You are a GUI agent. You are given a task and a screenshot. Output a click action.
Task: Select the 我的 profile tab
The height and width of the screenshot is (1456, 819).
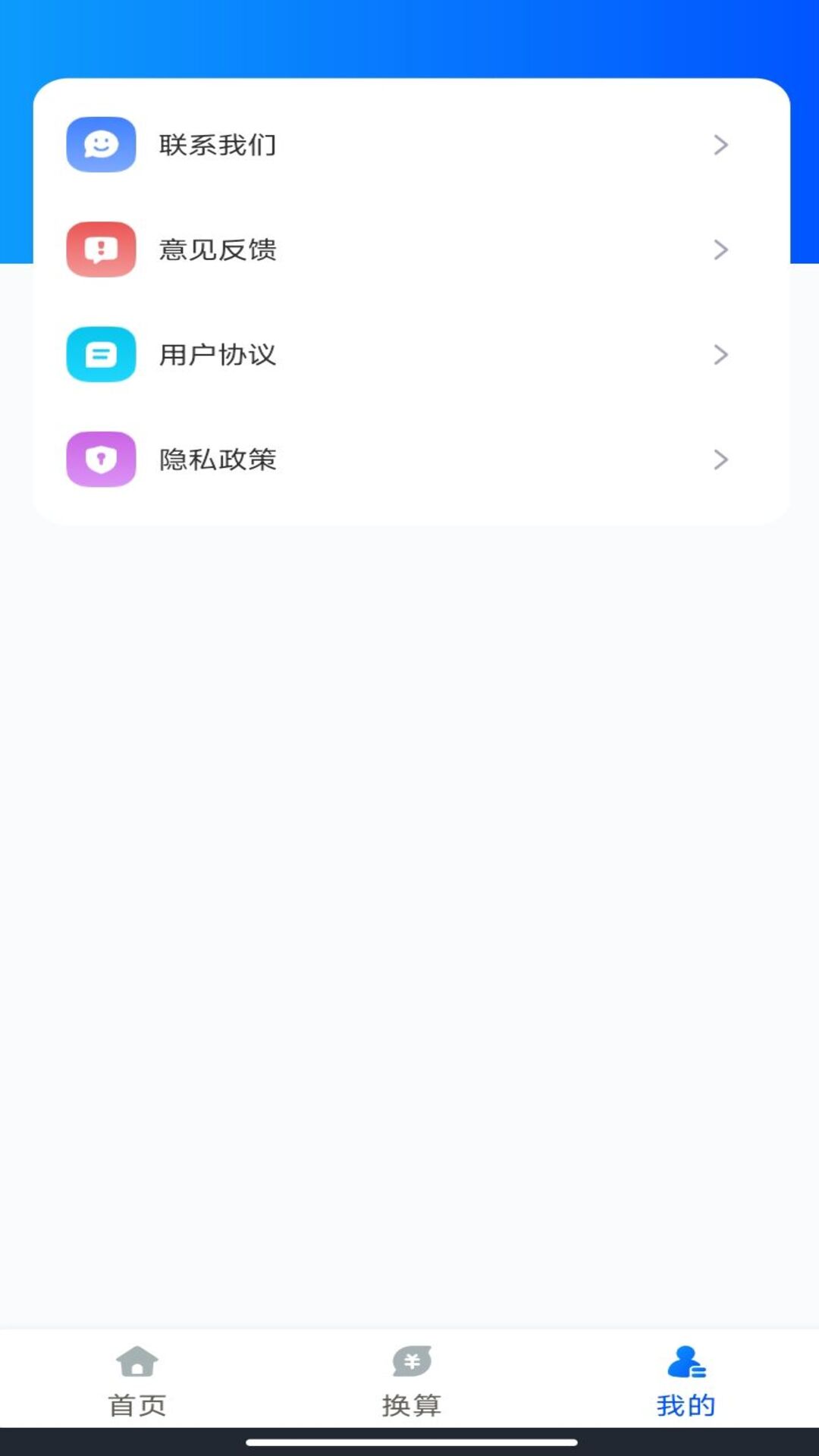pyautogui.click(x=686, y=1380)
